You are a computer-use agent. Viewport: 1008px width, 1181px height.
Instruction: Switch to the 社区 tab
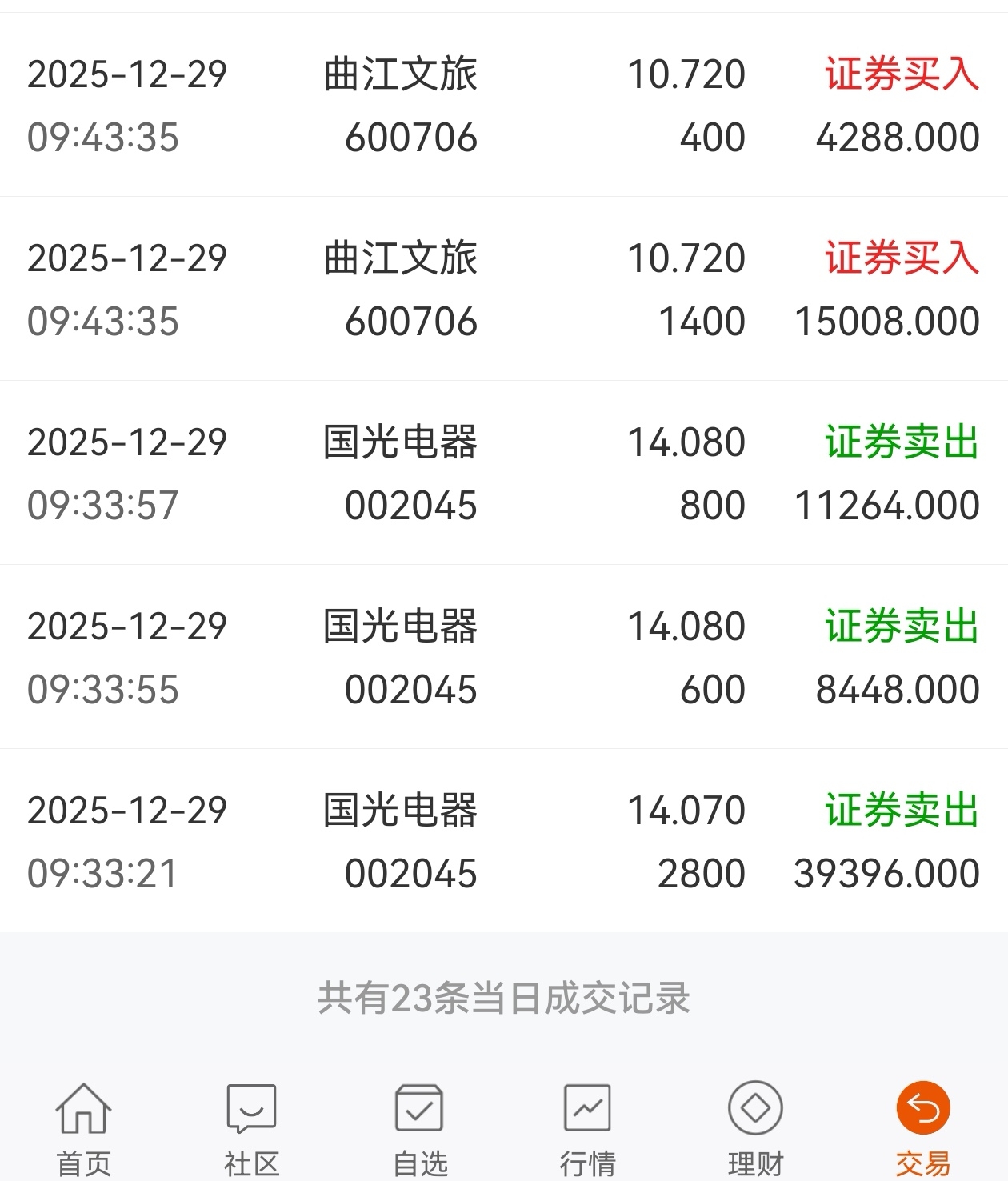251,1128
